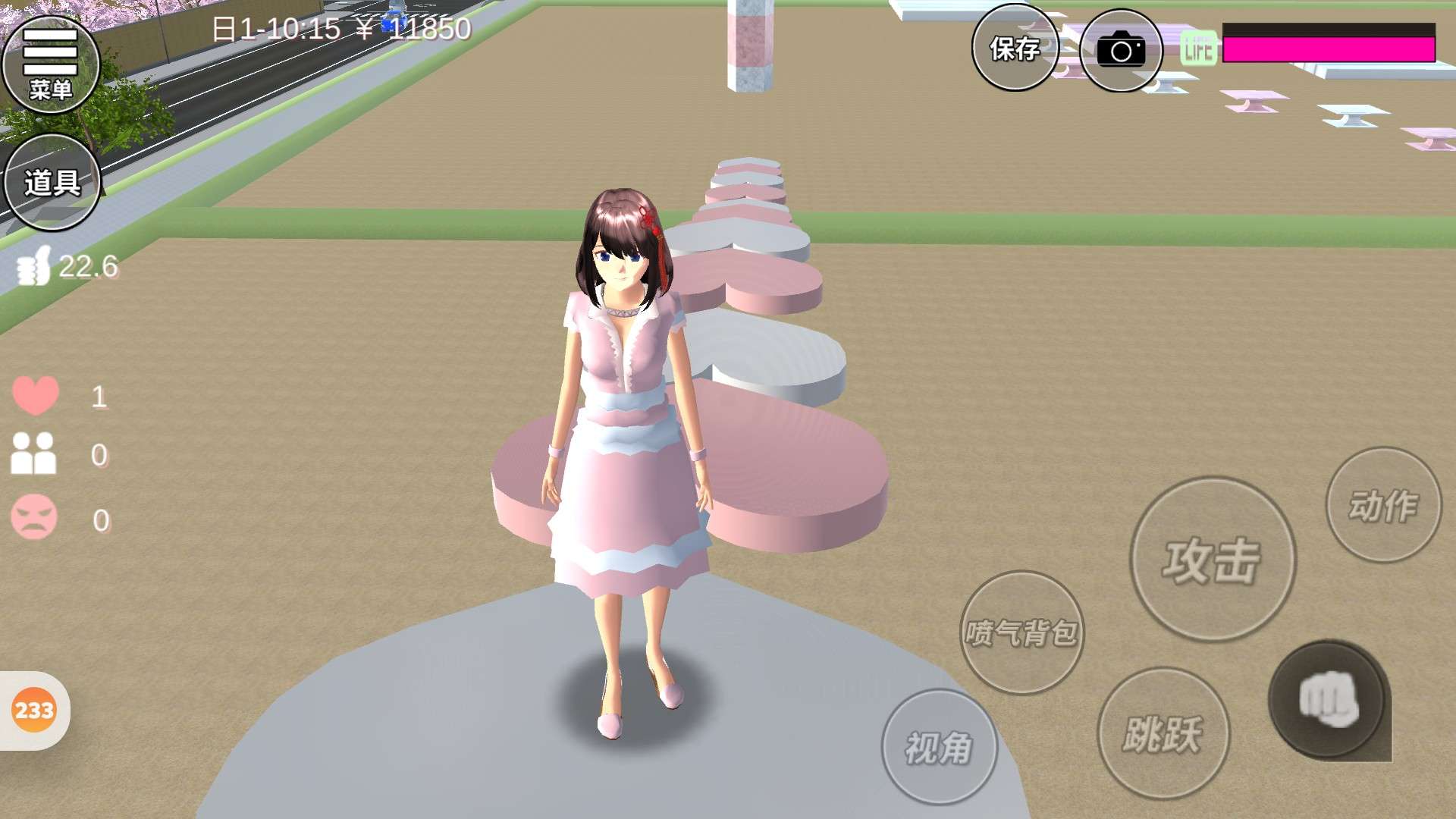Take a screenshot with the camera button
1456x819 pixels.
click(1121, 51)
